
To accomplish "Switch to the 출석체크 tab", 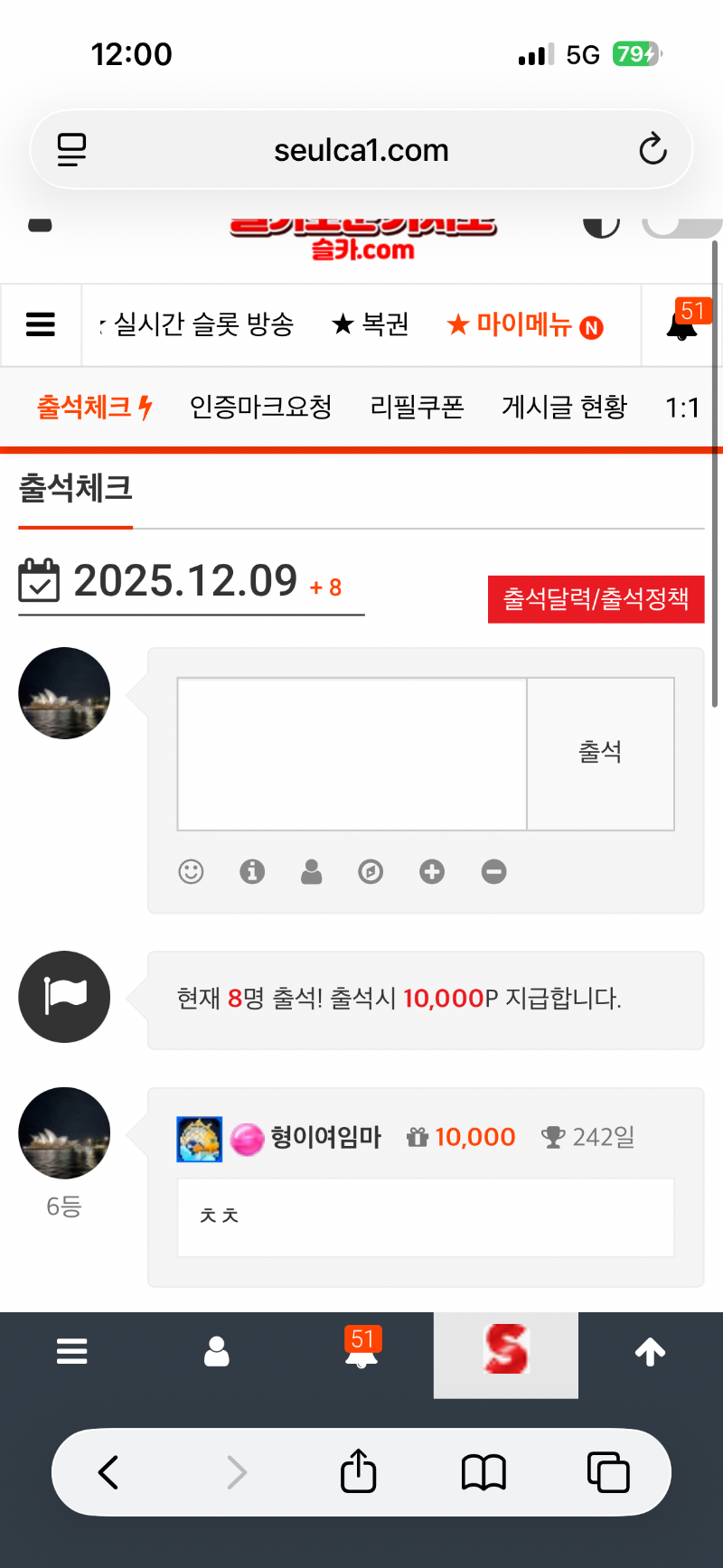I will 81,407.
